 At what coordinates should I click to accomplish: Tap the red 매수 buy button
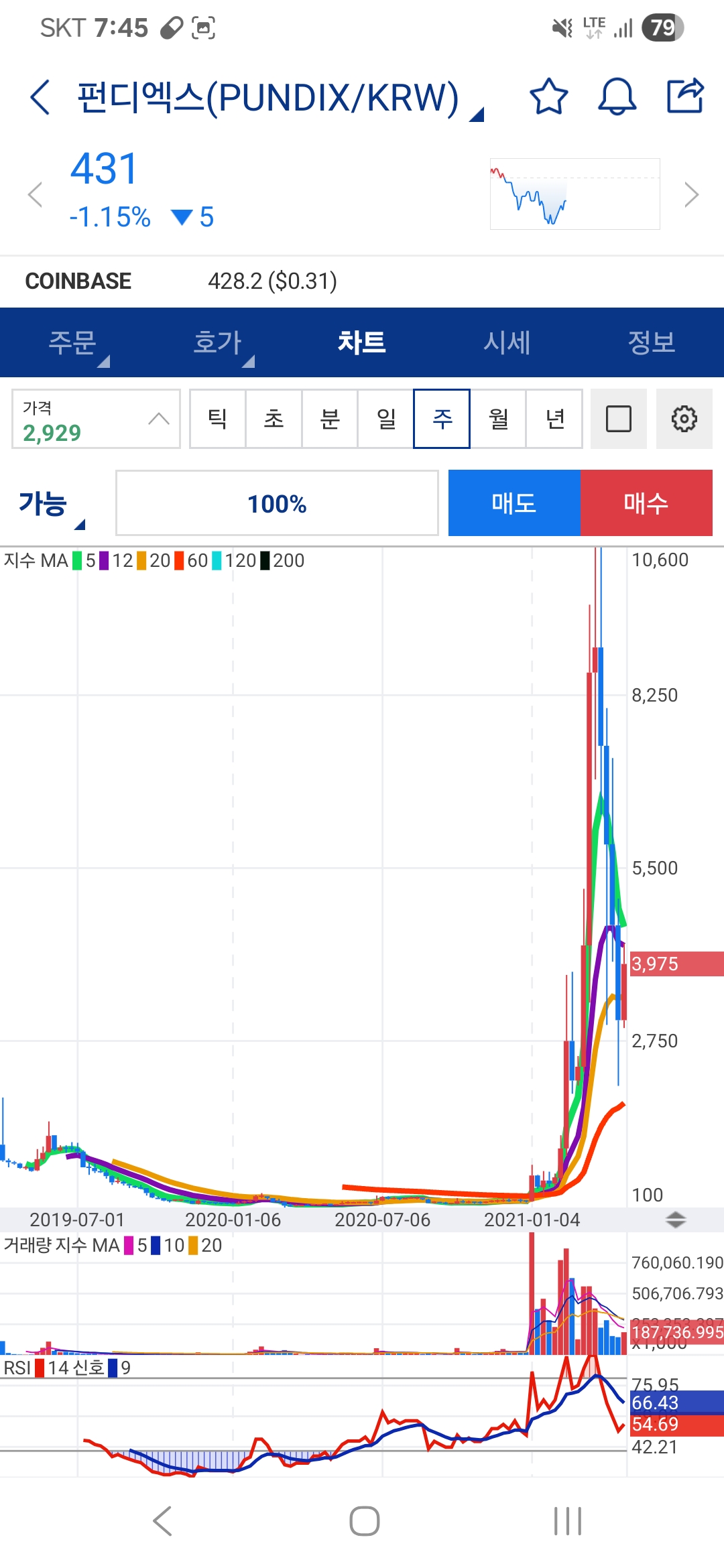click(x=646, y=503)
